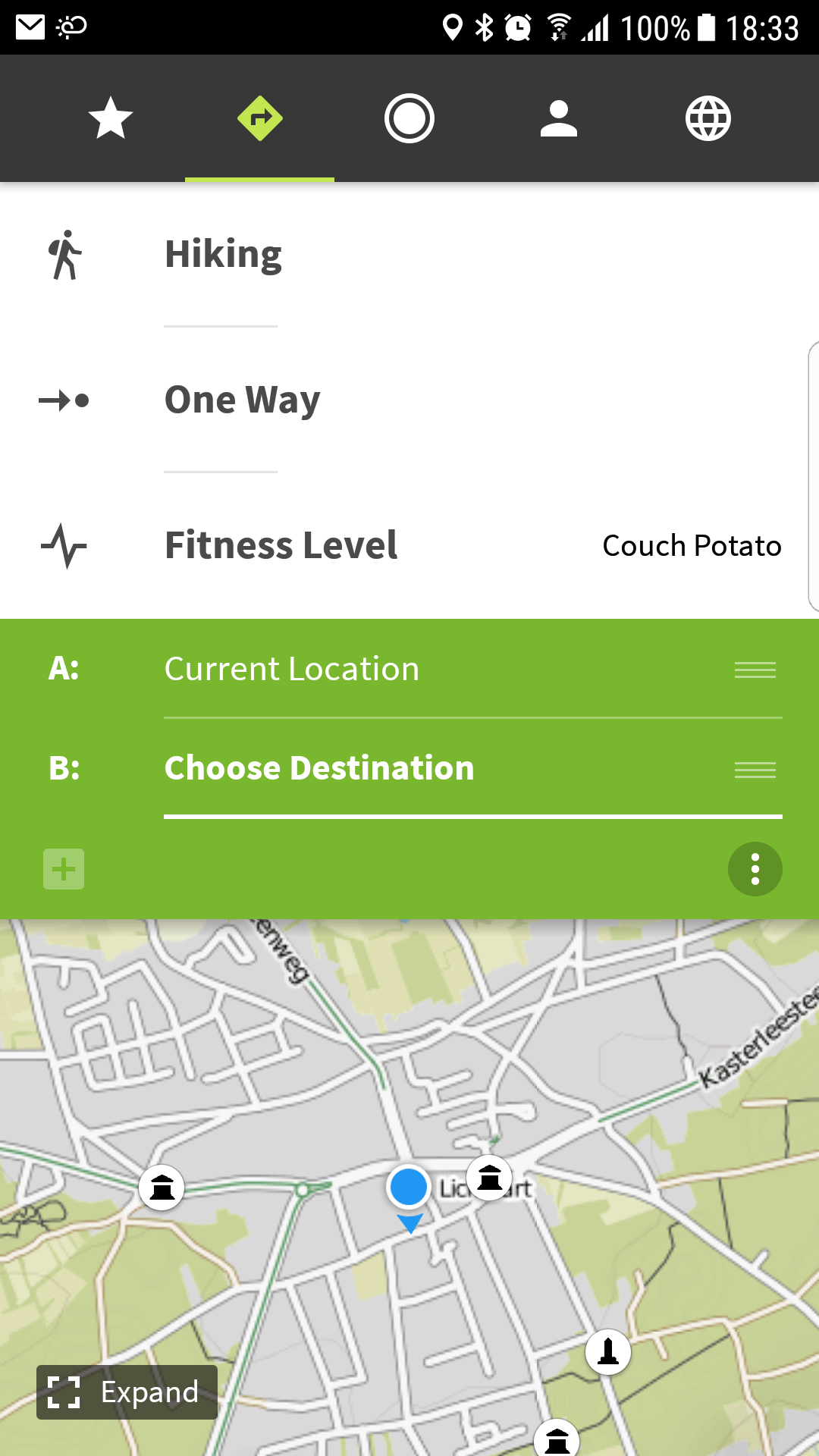Select the monument marker at the map's lower right
819x1456 pixels.
point(608,1351)
